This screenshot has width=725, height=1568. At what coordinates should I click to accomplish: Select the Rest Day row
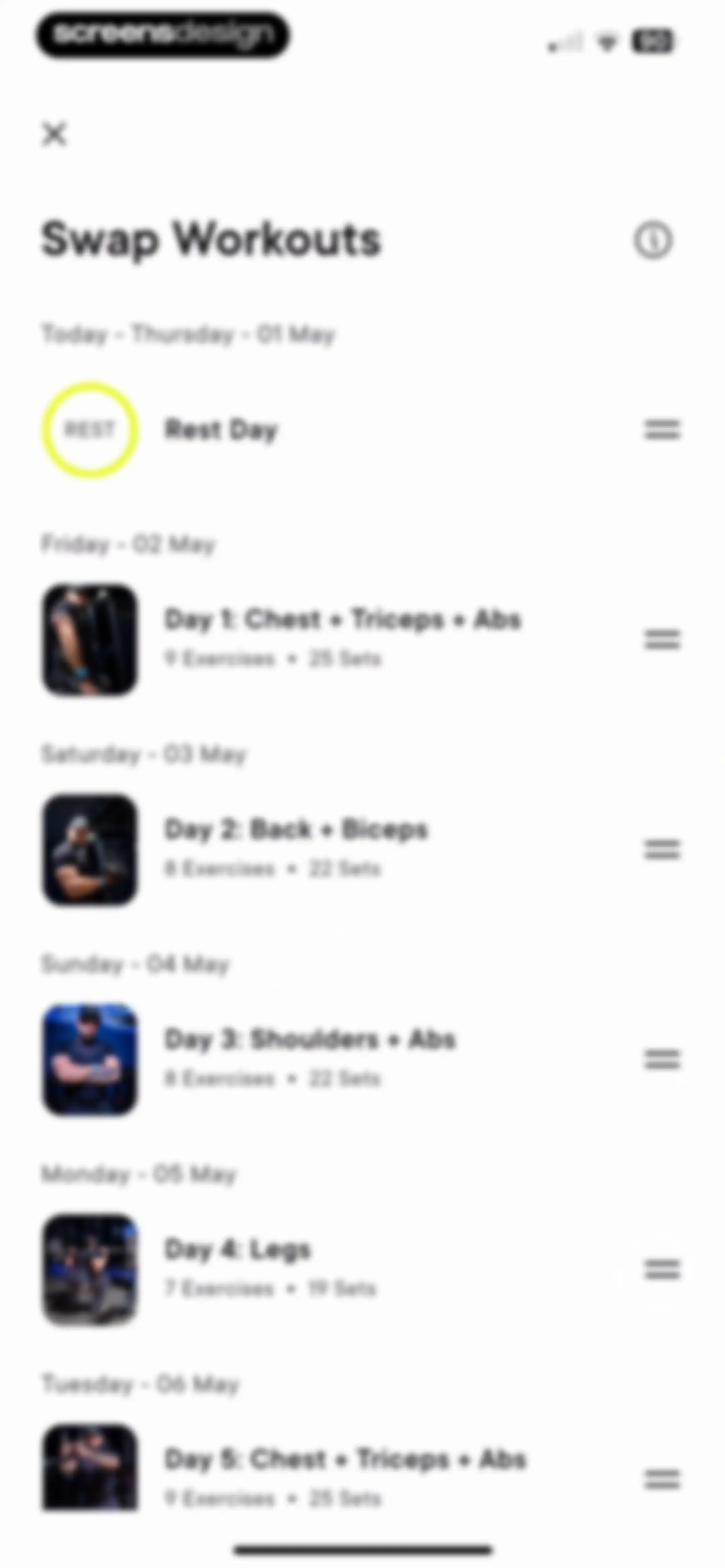[x=361, y=430]
